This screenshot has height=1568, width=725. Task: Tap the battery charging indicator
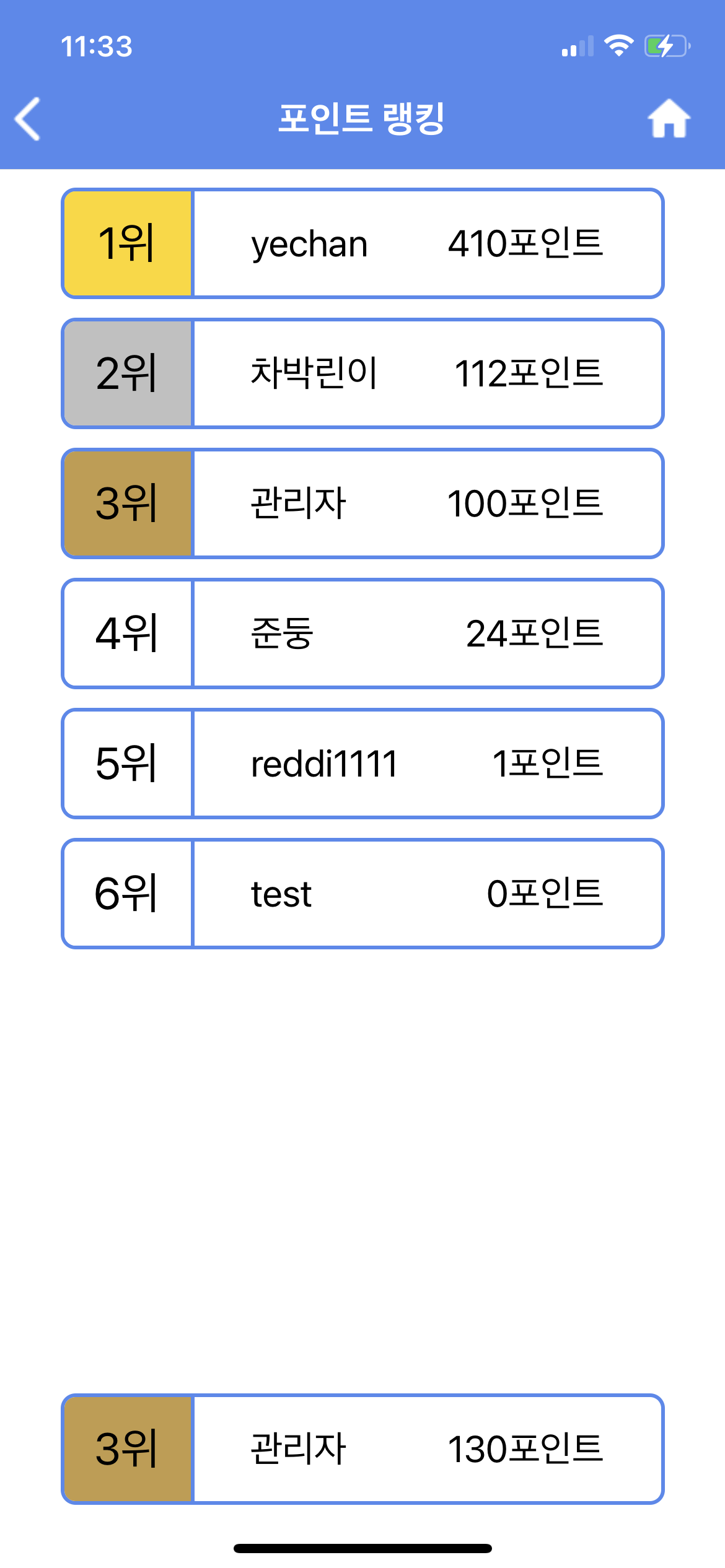(x=666, y=45)
